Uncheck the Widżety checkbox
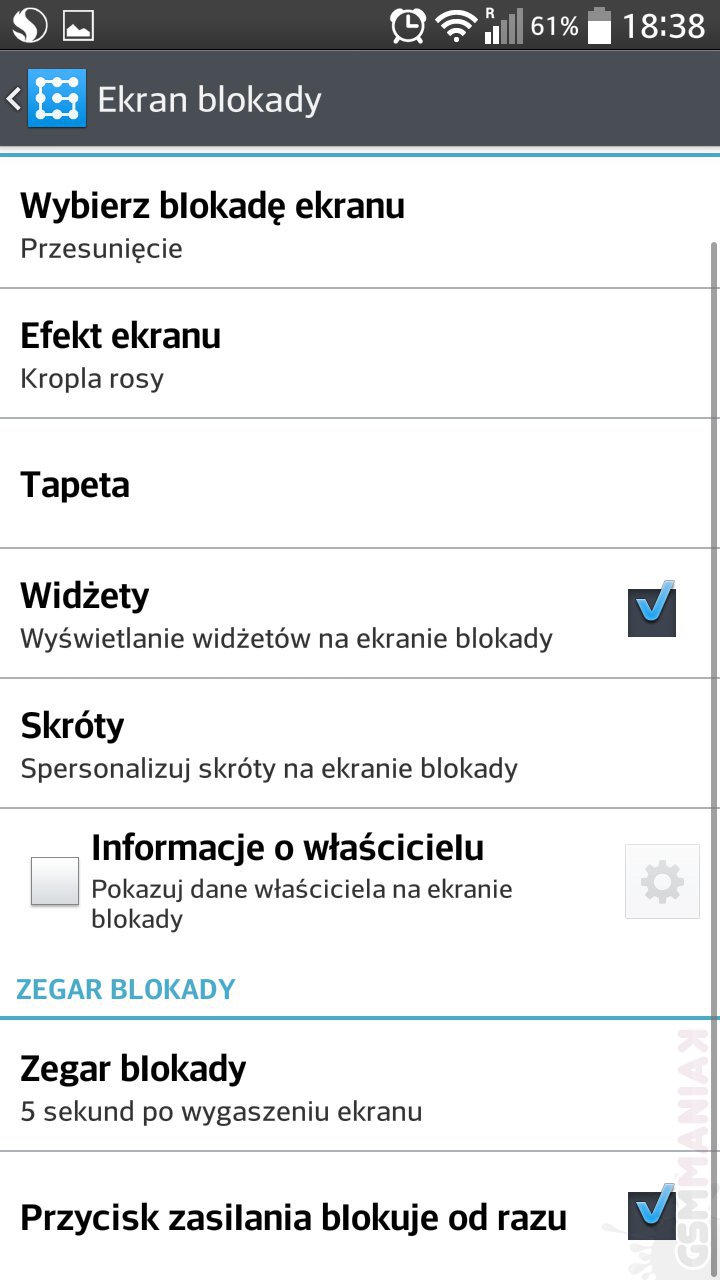This screenshot has width=720, height=1280. tap(652, 612)
